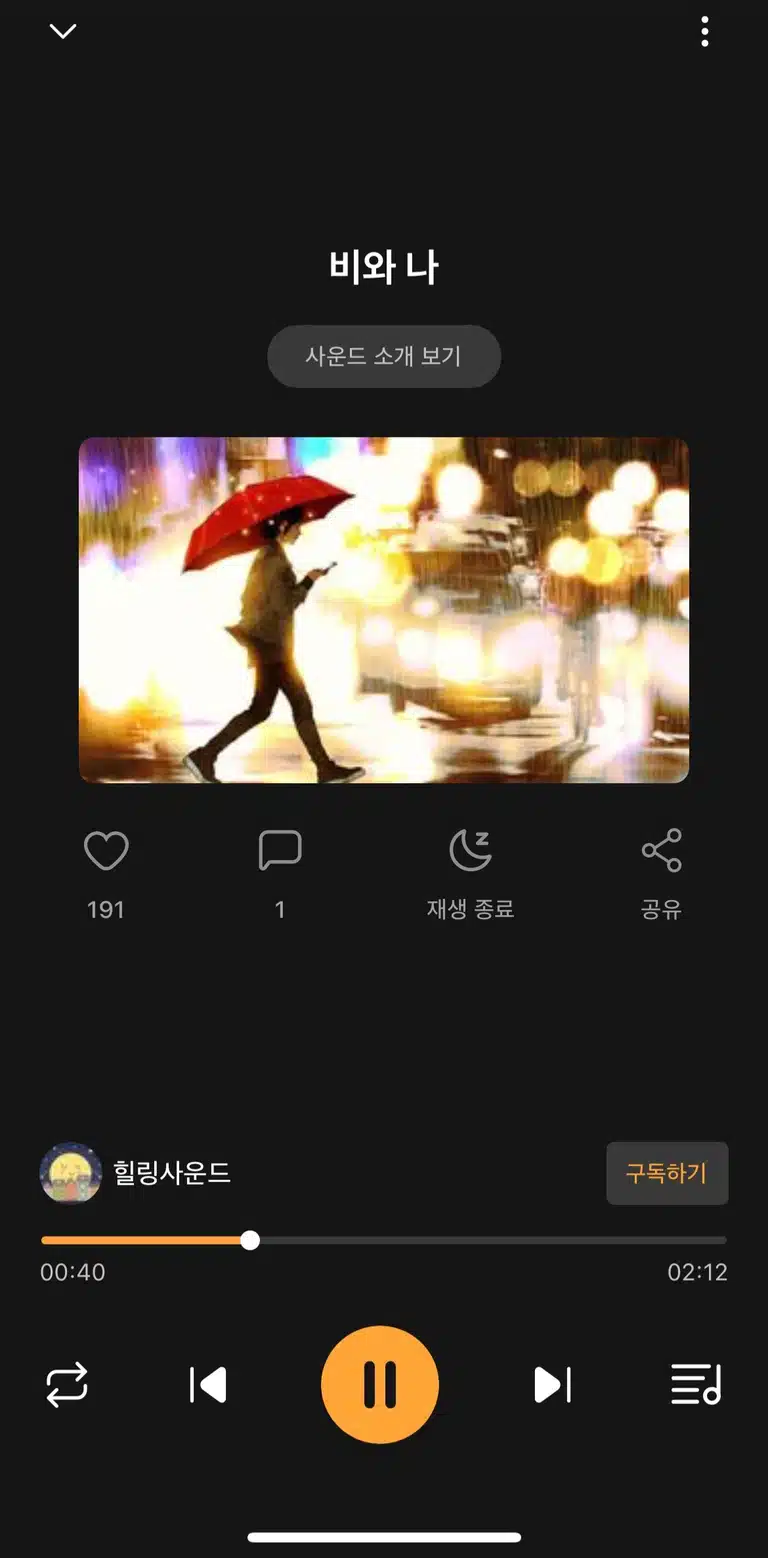Tap the playback progress bar

[384, 1240]
